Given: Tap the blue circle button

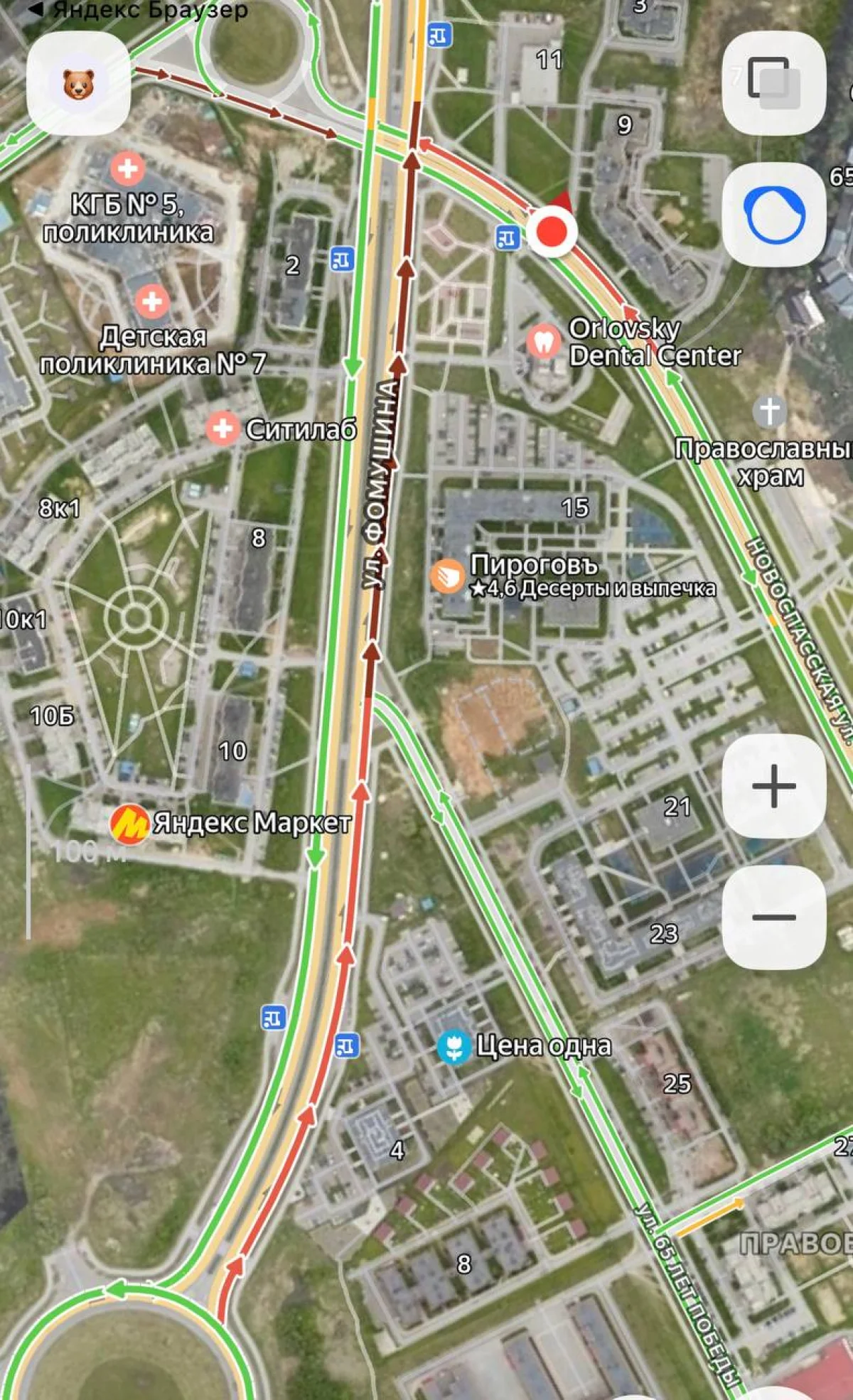Looking at the screenshot, I should (x=773, y=215).
